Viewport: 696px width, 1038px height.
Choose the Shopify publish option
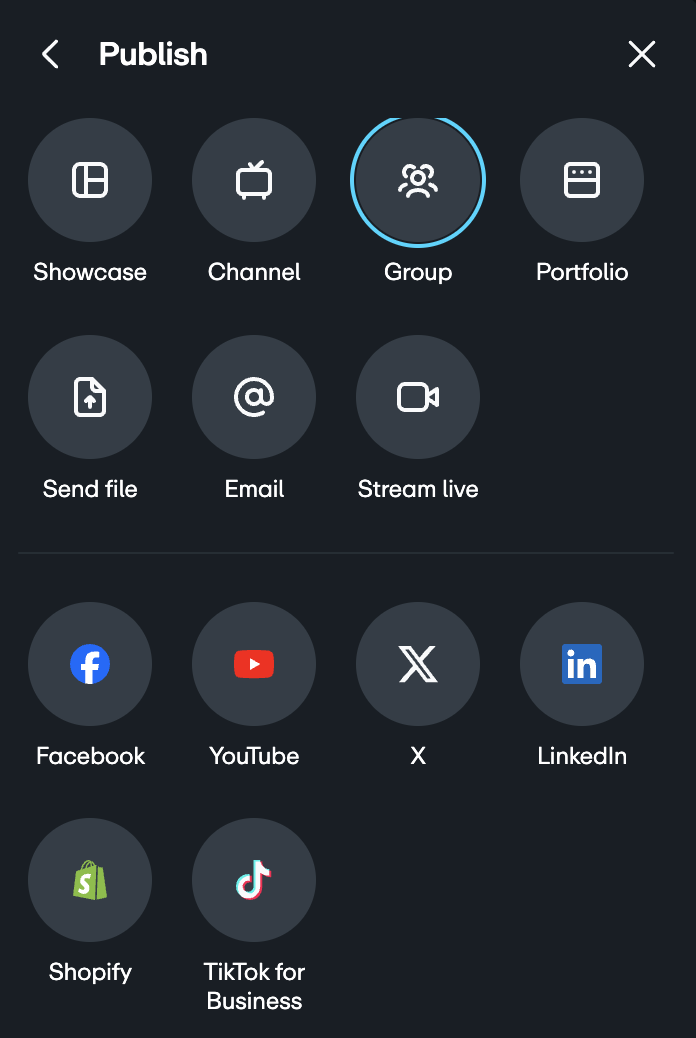pyautogui.click(x=90, y=880)
